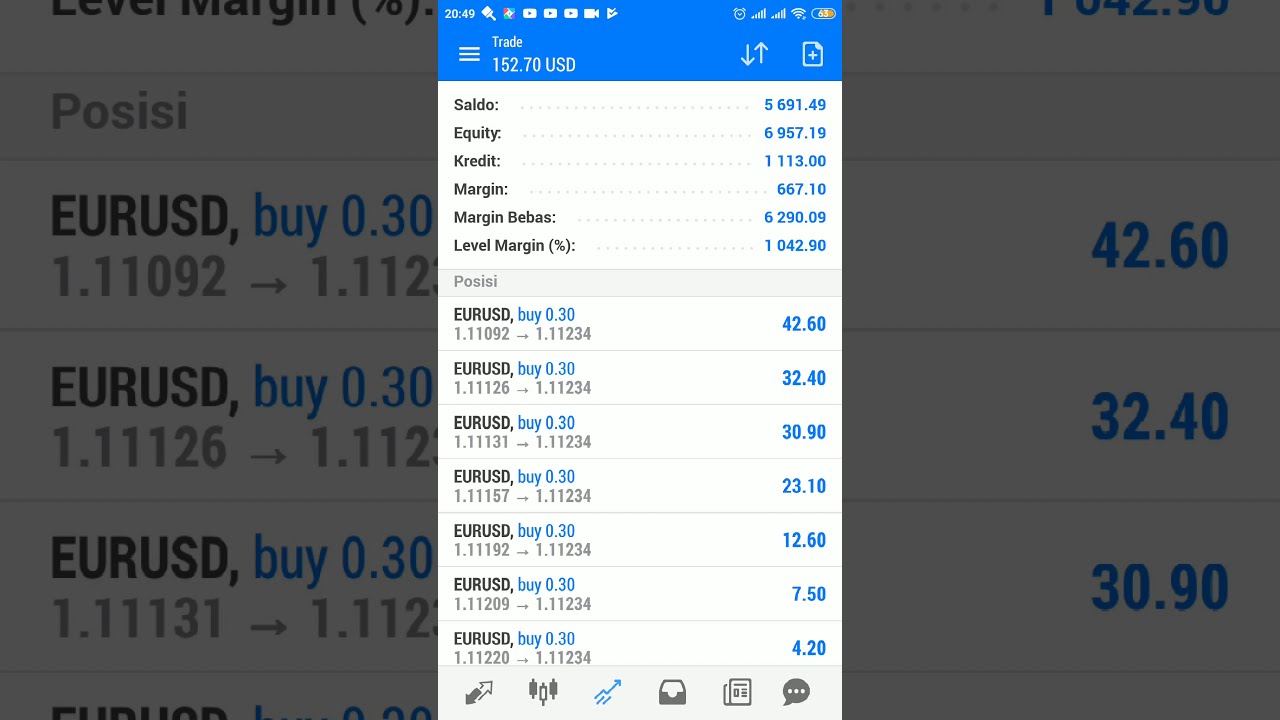
Task: Open the chat messages tab
Action: [x=796, y=692]
